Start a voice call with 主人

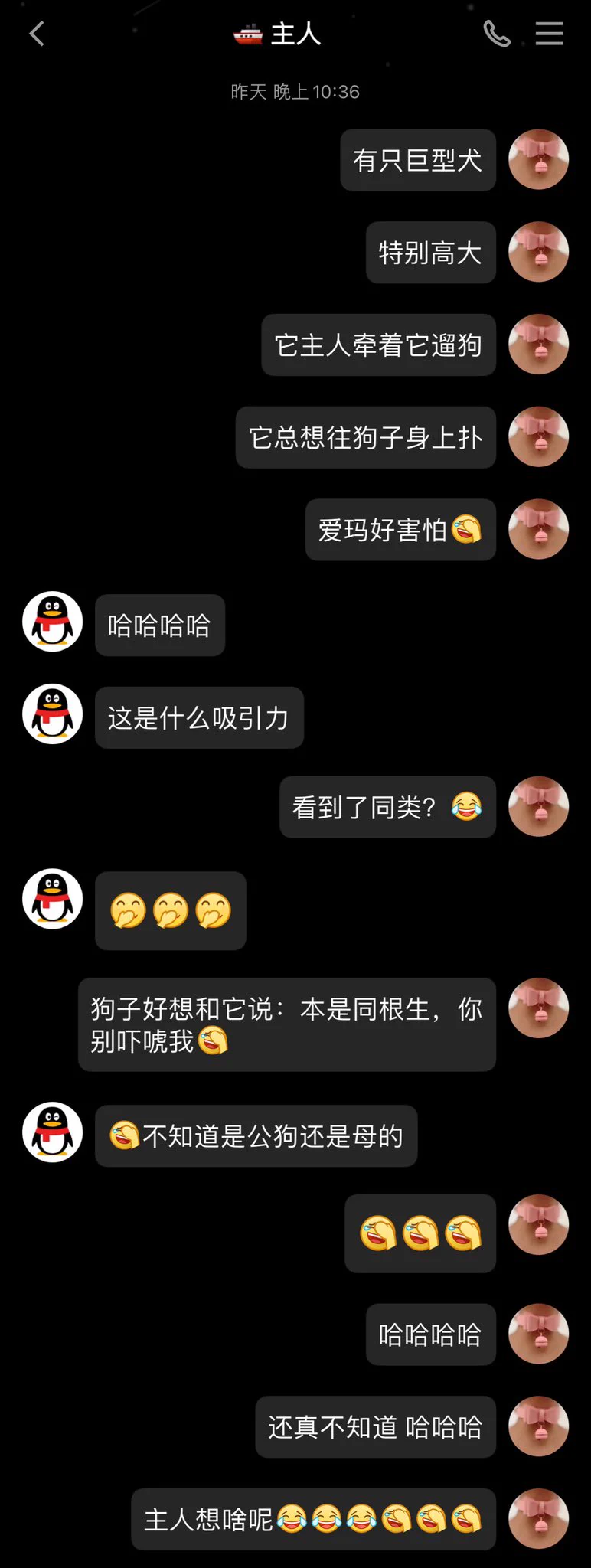tap(497, 34)
